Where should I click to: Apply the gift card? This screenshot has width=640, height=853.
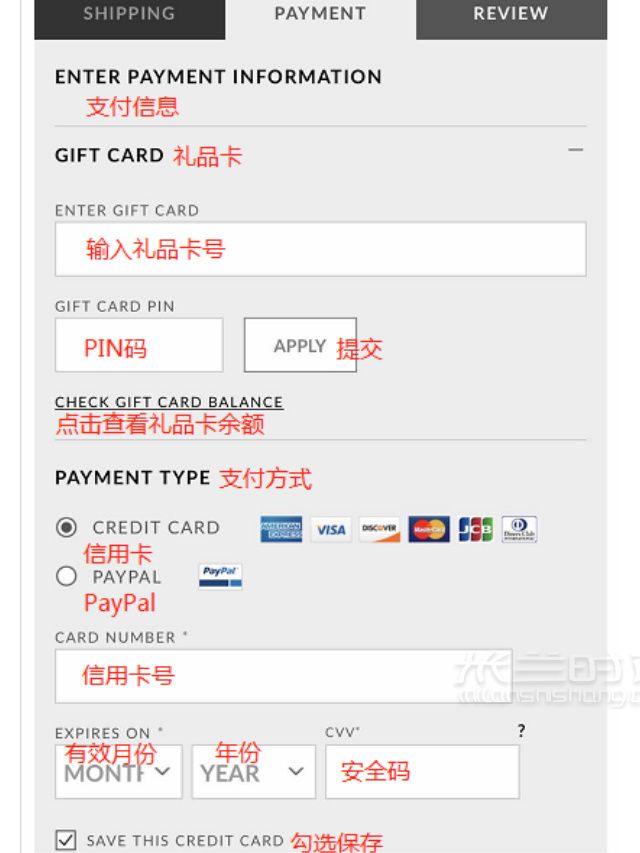pos(300,346)
